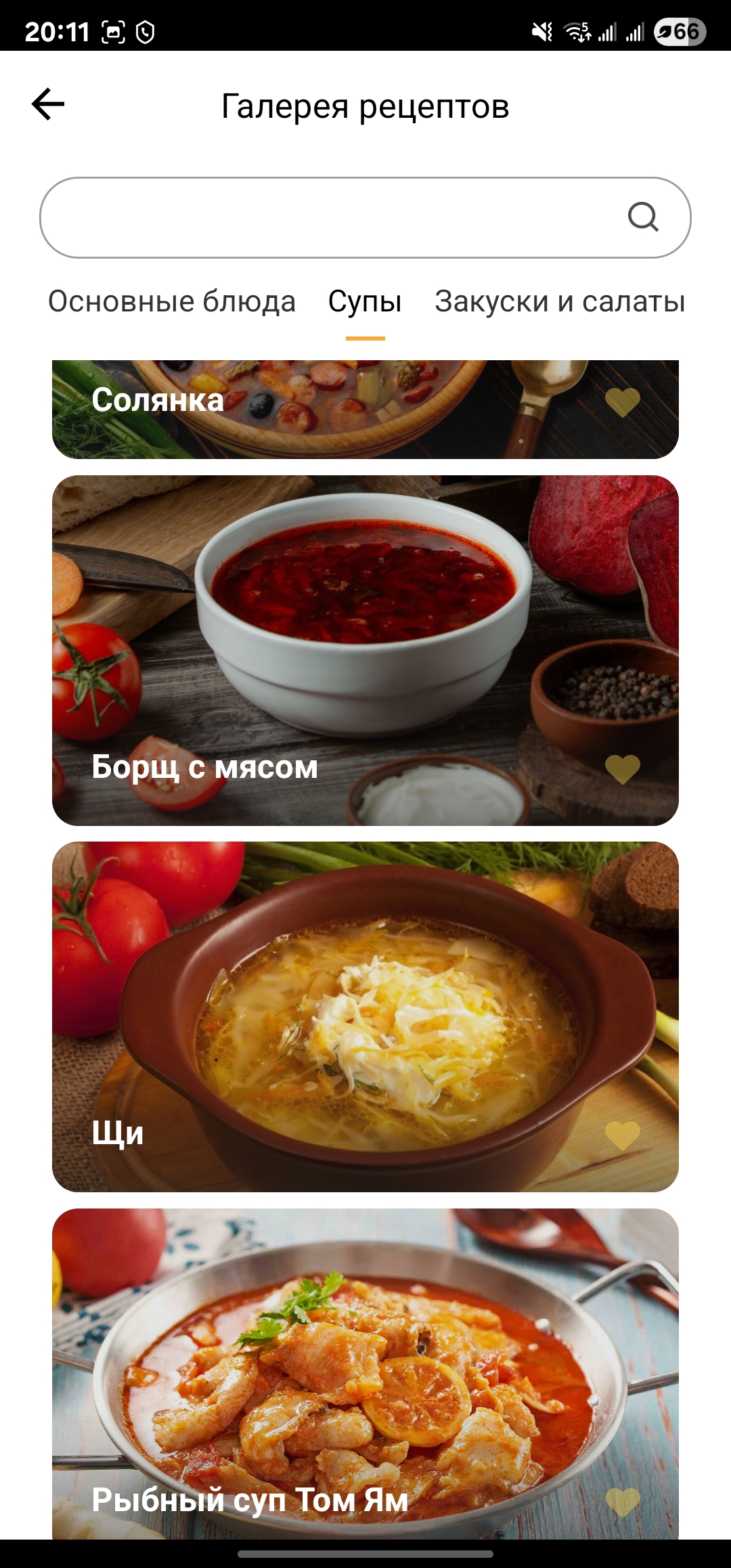Tap the magnifier search icon
Screen dimensions: 731x1568
coord(642,217)
